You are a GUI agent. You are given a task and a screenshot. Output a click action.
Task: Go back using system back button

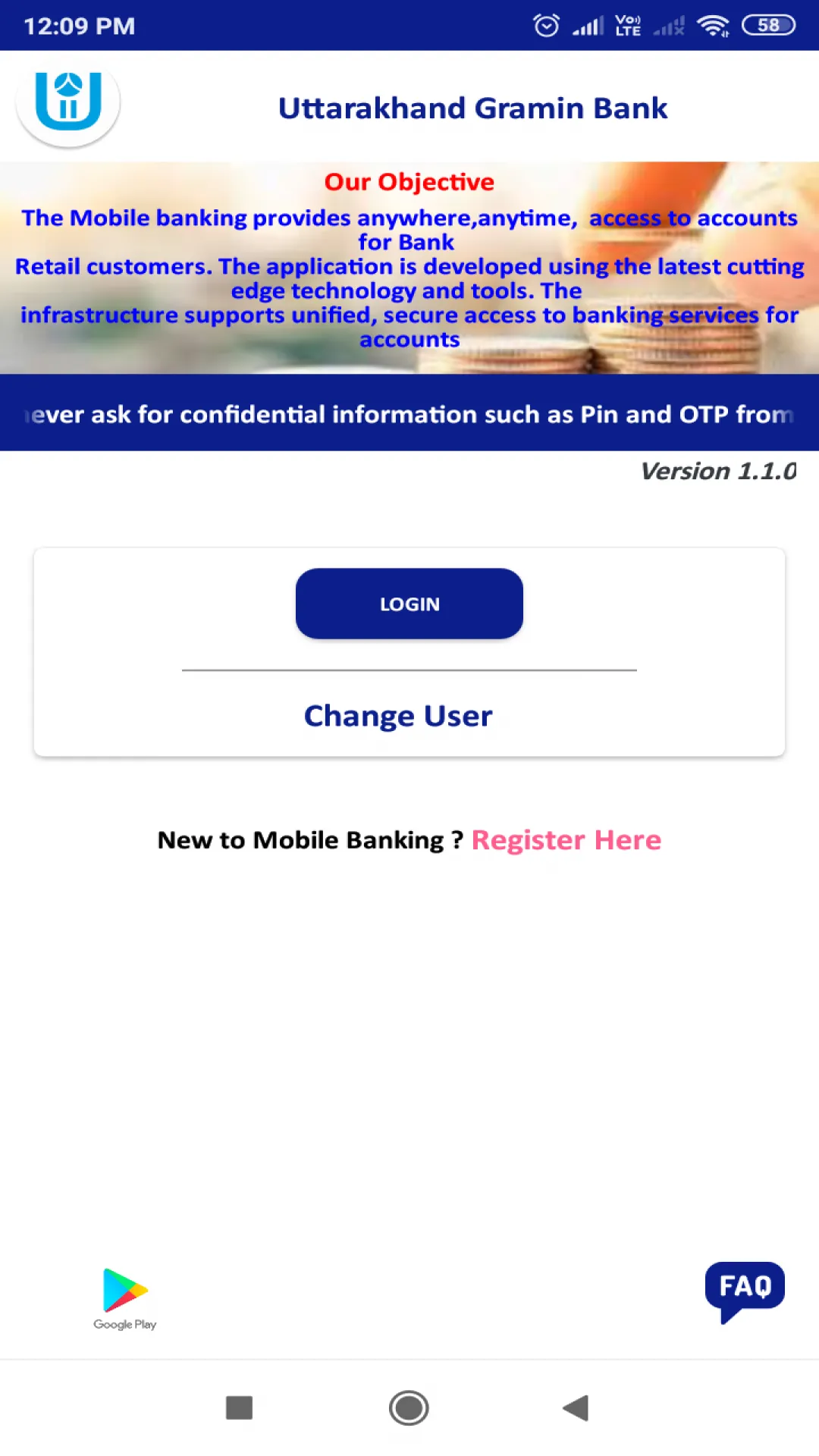point(576,1408)
